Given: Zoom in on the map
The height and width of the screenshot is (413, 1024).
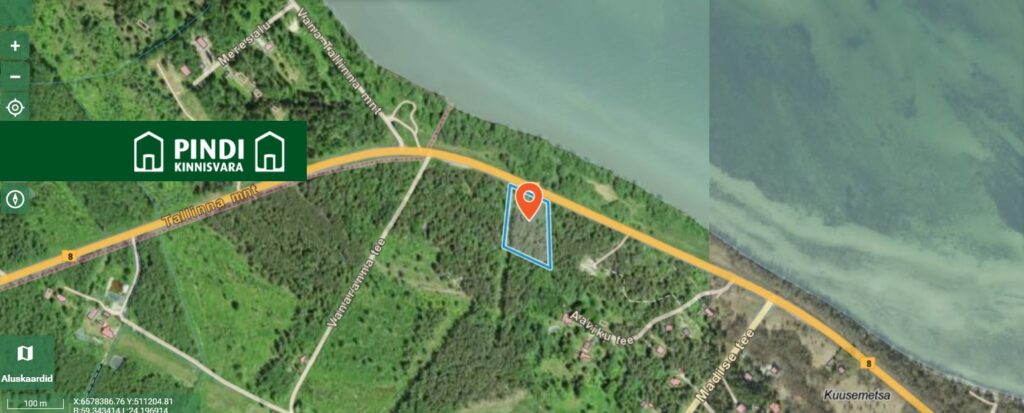Looking at the screenshot, I should click(15, 46).
